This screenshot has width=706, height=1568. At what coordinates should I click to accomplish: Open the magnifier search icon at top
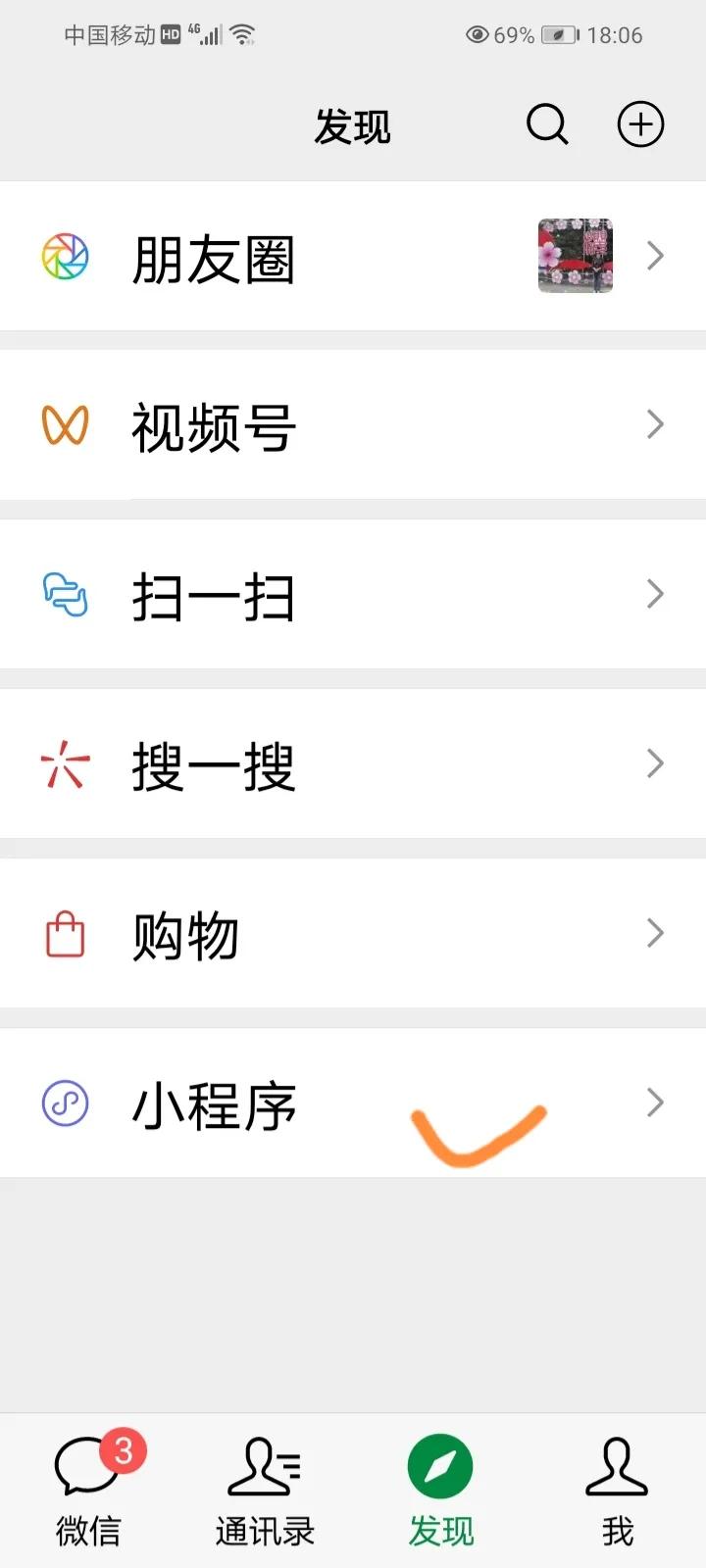click(546, 124)
